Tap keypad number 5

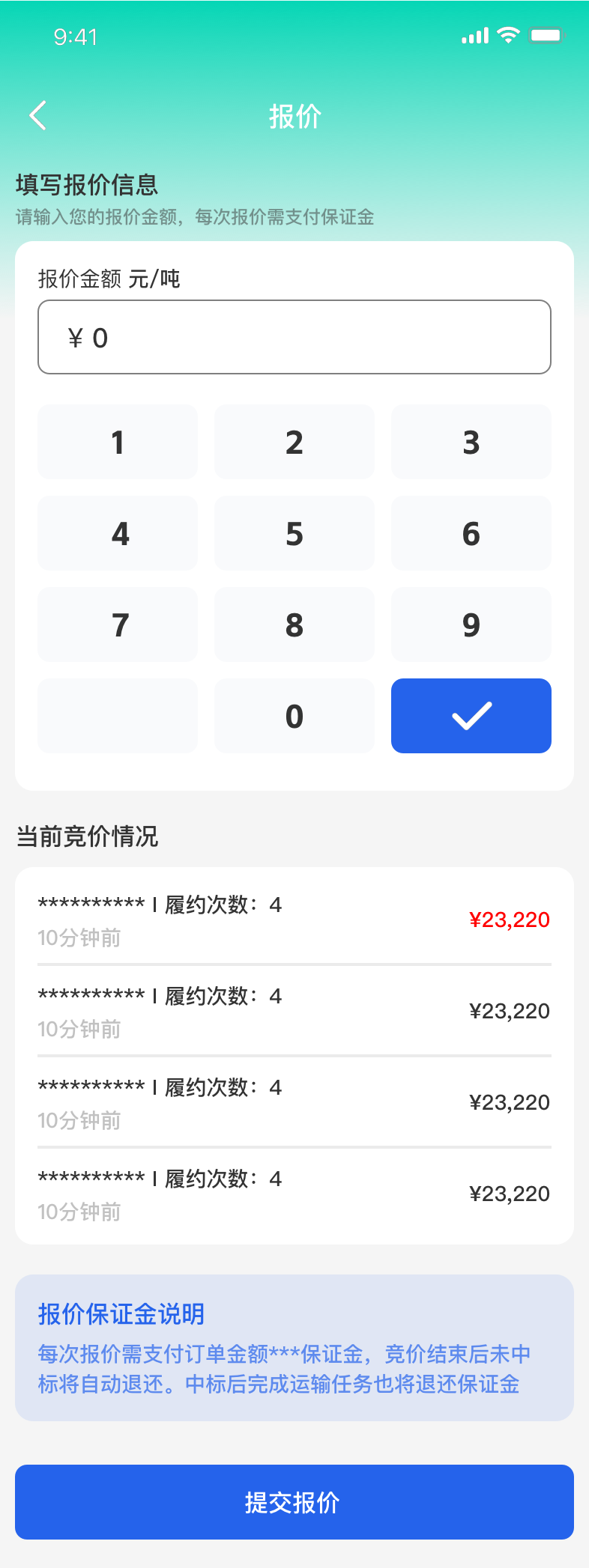click(294, 533)
